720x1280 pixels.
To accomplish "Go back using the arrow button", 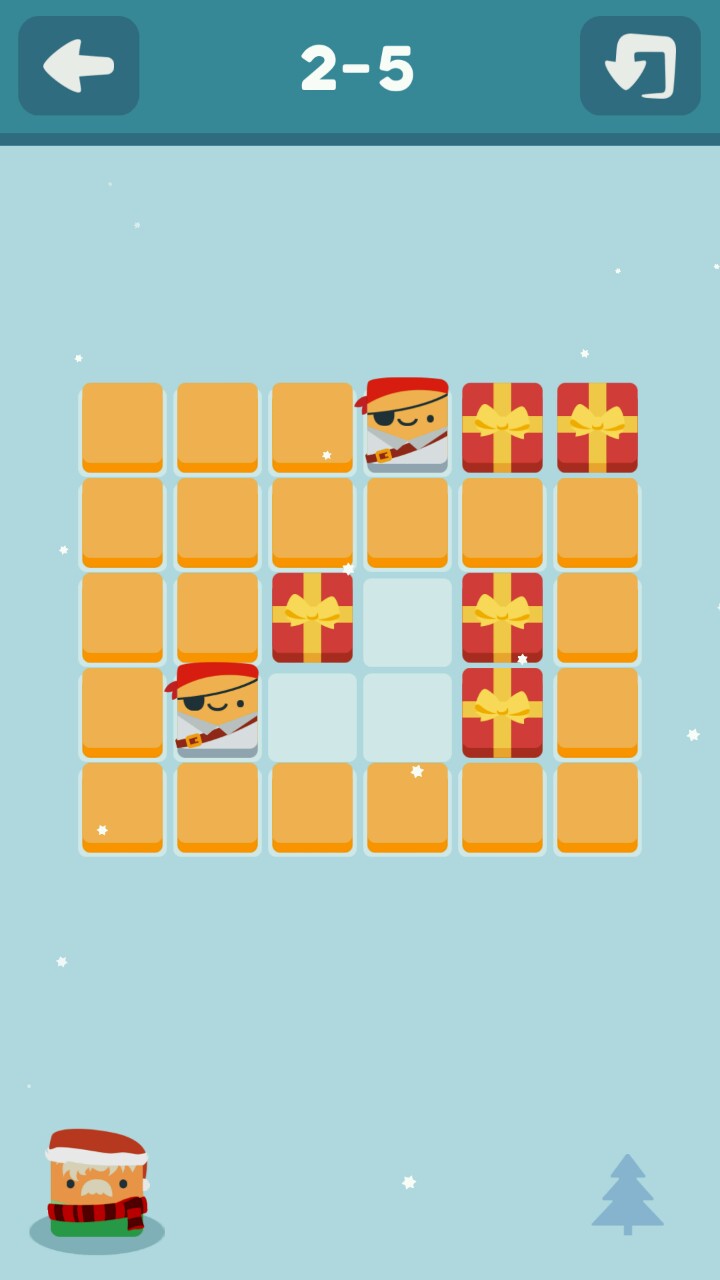I will coord(78,66).
